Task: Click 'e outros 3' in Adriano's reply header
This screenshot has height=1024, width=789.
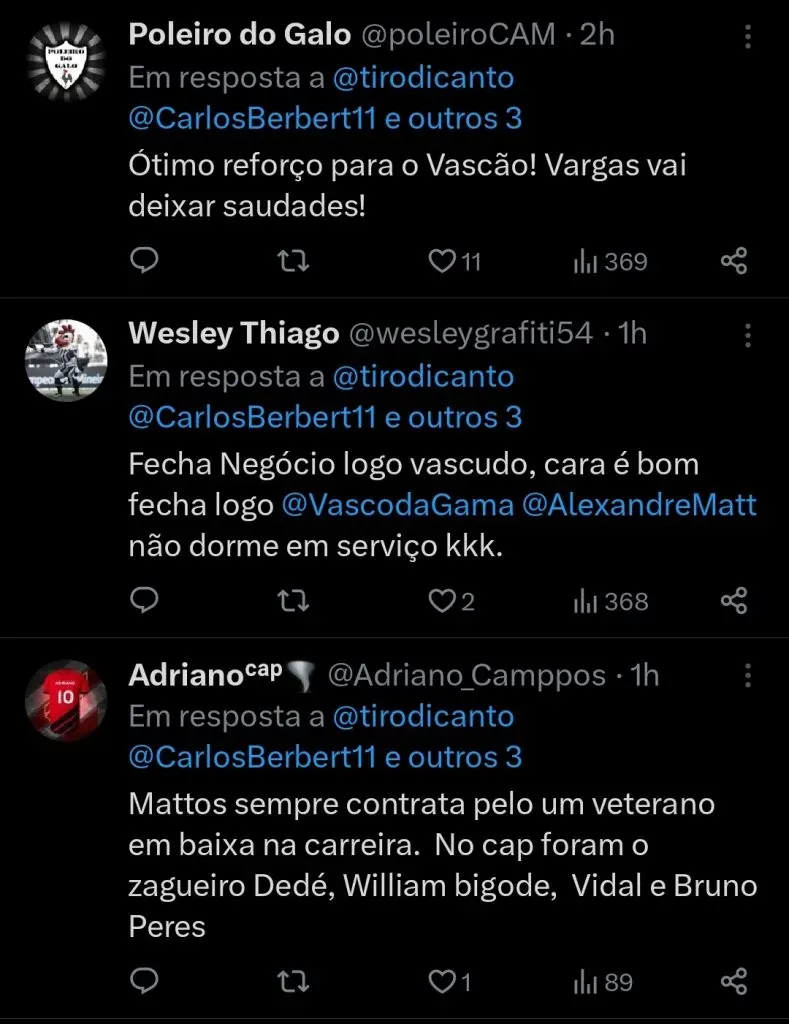Action: (456, 757)
